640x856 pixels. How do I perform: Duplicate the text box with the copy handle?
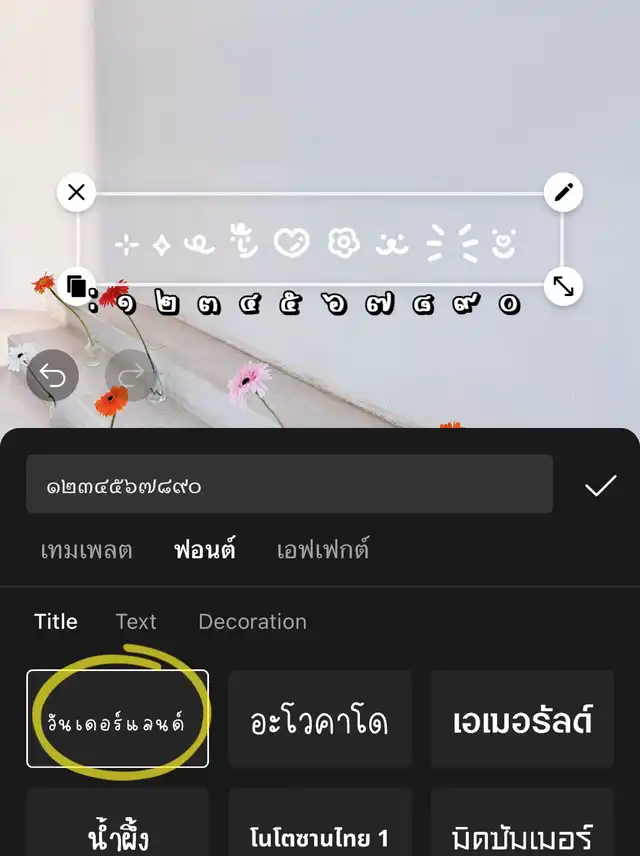click(x=77, y=286)
